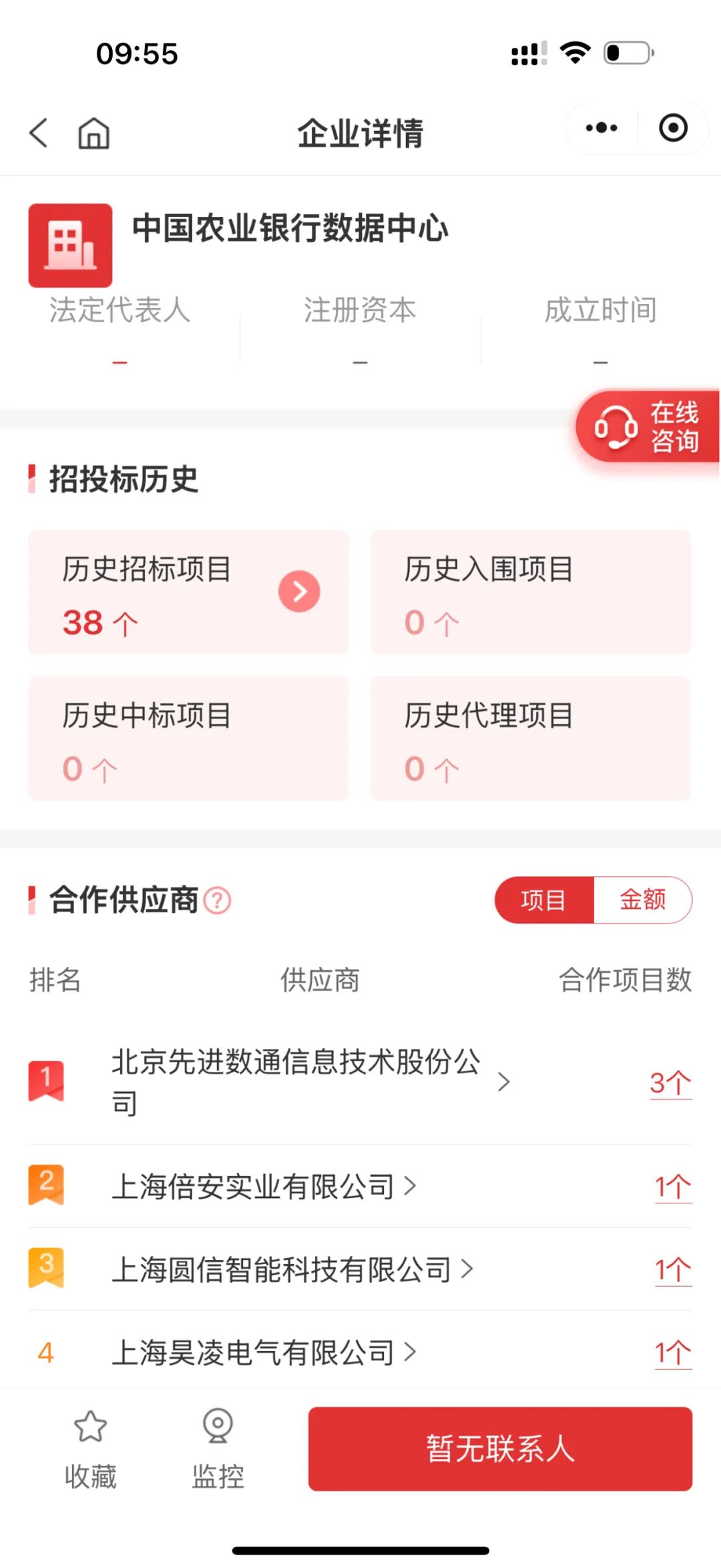The width and height of the screenshot is (721, 1568).
Task: View the 3个 project count link
Action: click(670, 1083)
